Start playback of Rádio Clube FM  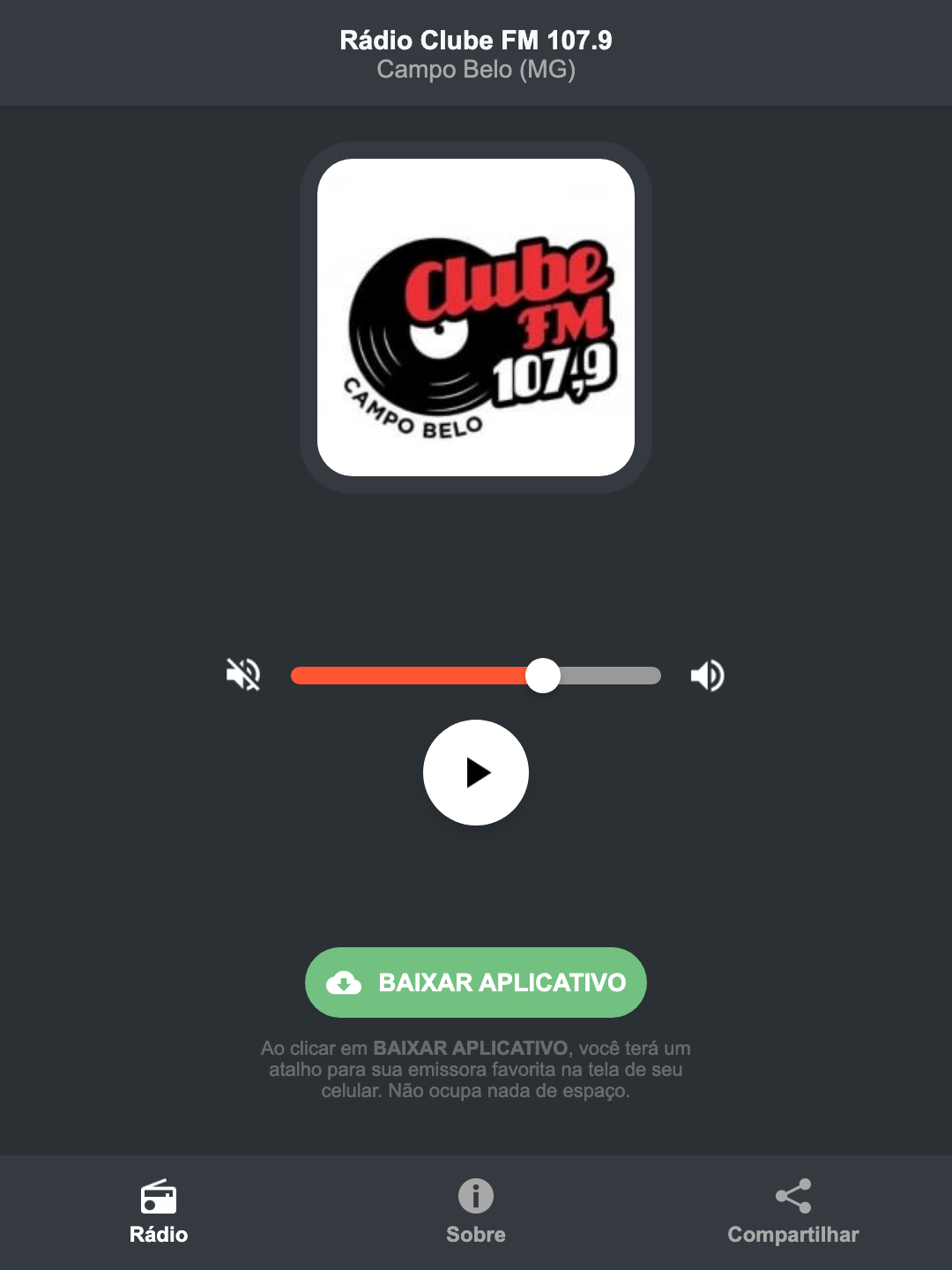[476, 773]
